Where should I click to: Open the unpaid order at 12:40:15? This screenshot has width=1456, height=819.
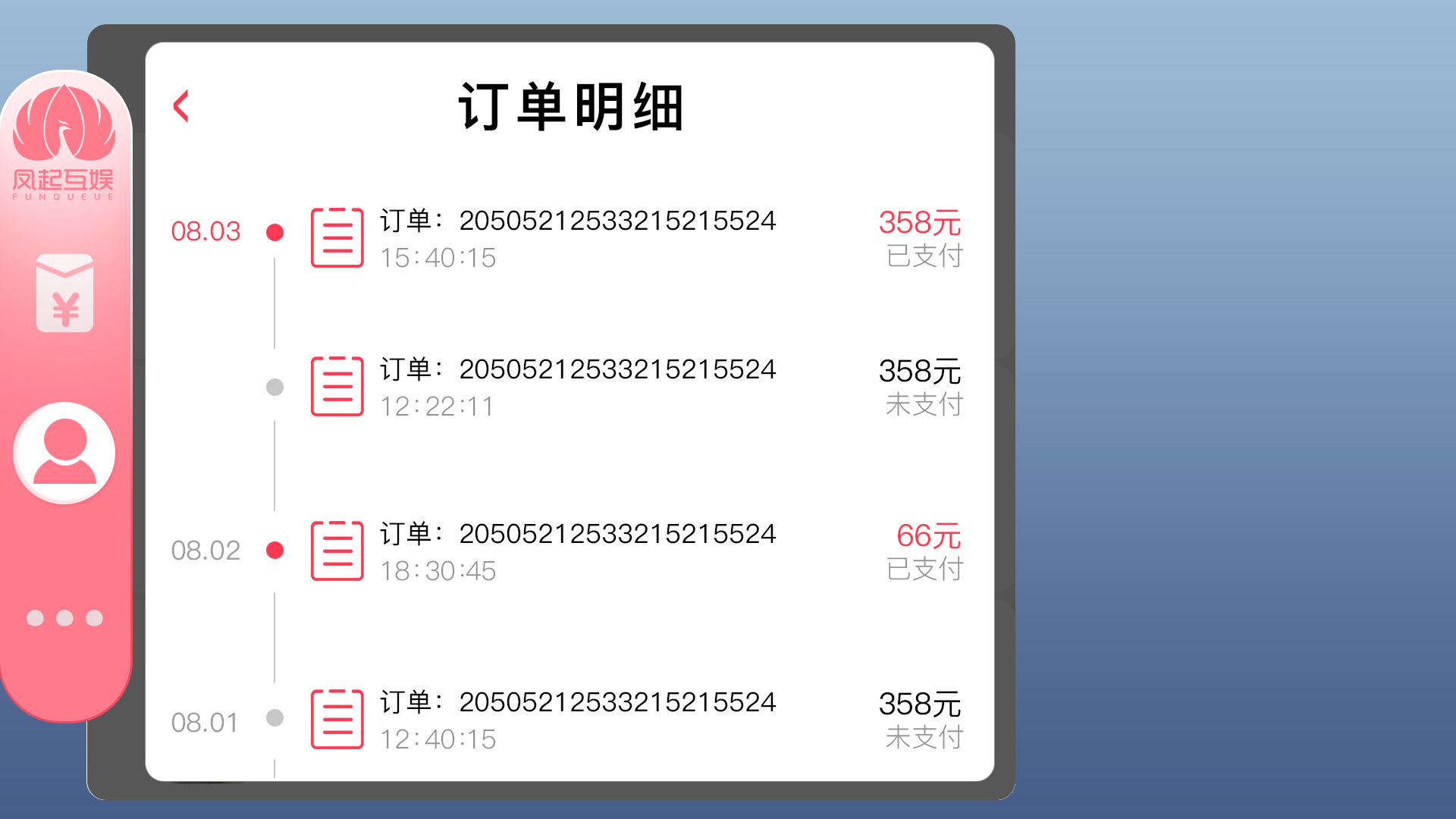(x=576, y=720)
